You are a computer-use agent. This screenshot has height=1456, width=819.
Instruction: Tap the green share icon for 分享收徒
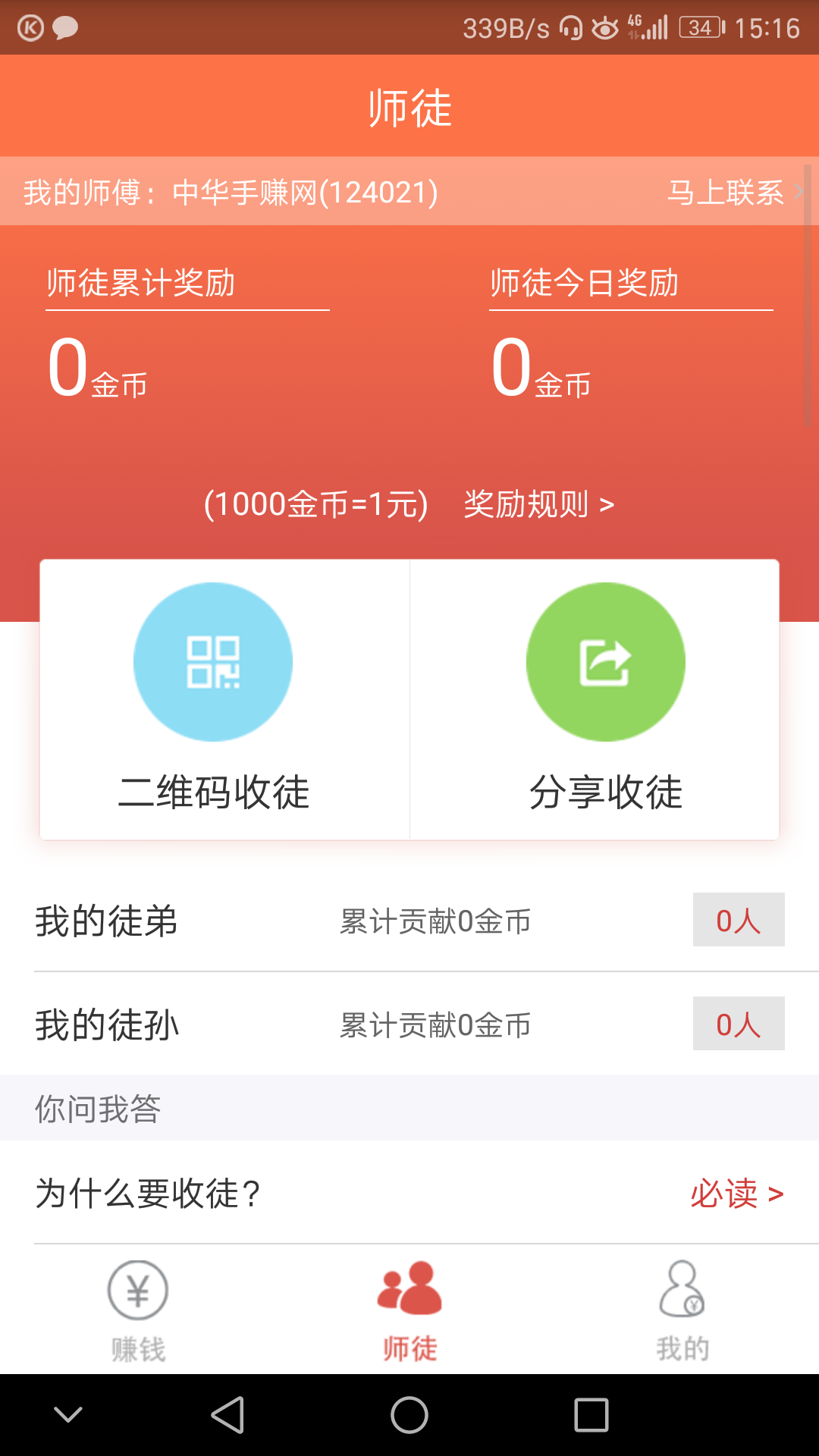[x=605, y=661]
